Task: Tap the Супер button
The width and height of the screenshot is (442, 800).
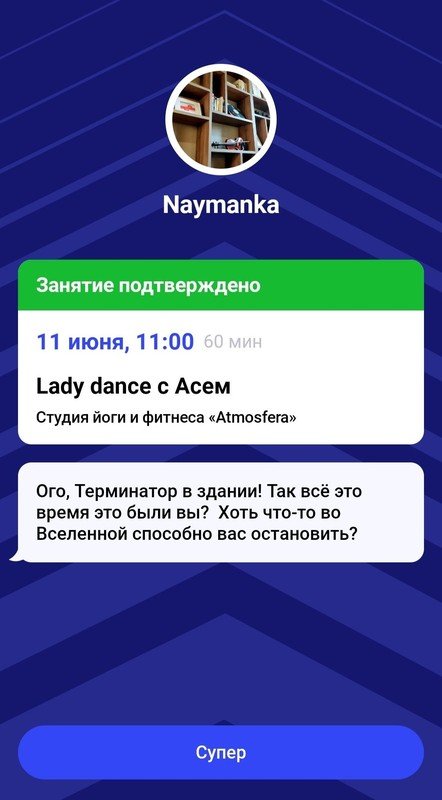Action: pyautogui.click(x=220, y=752)
